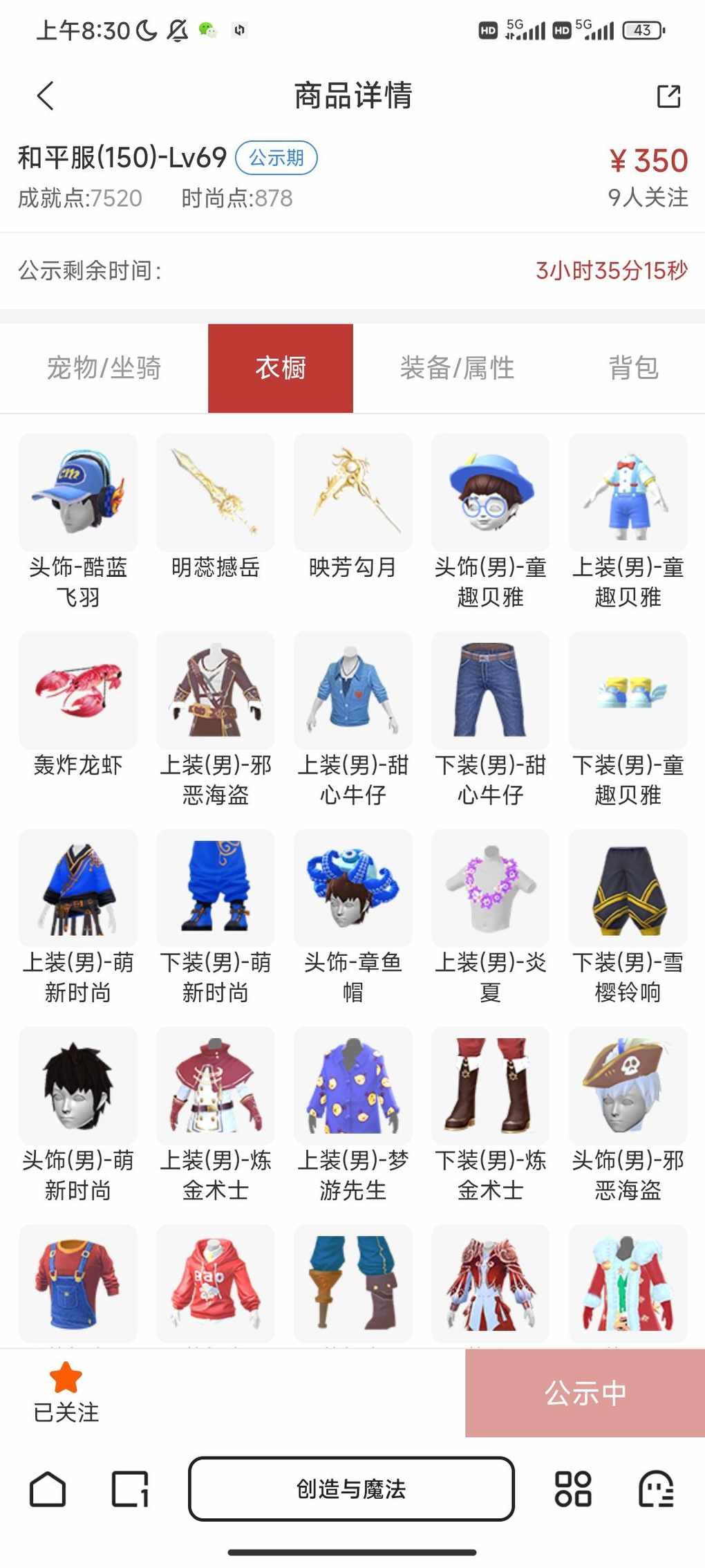Switch to the 宠物/坐骑 tab
The height and width of the screenshot is (1568, 705).
[104, 368]
